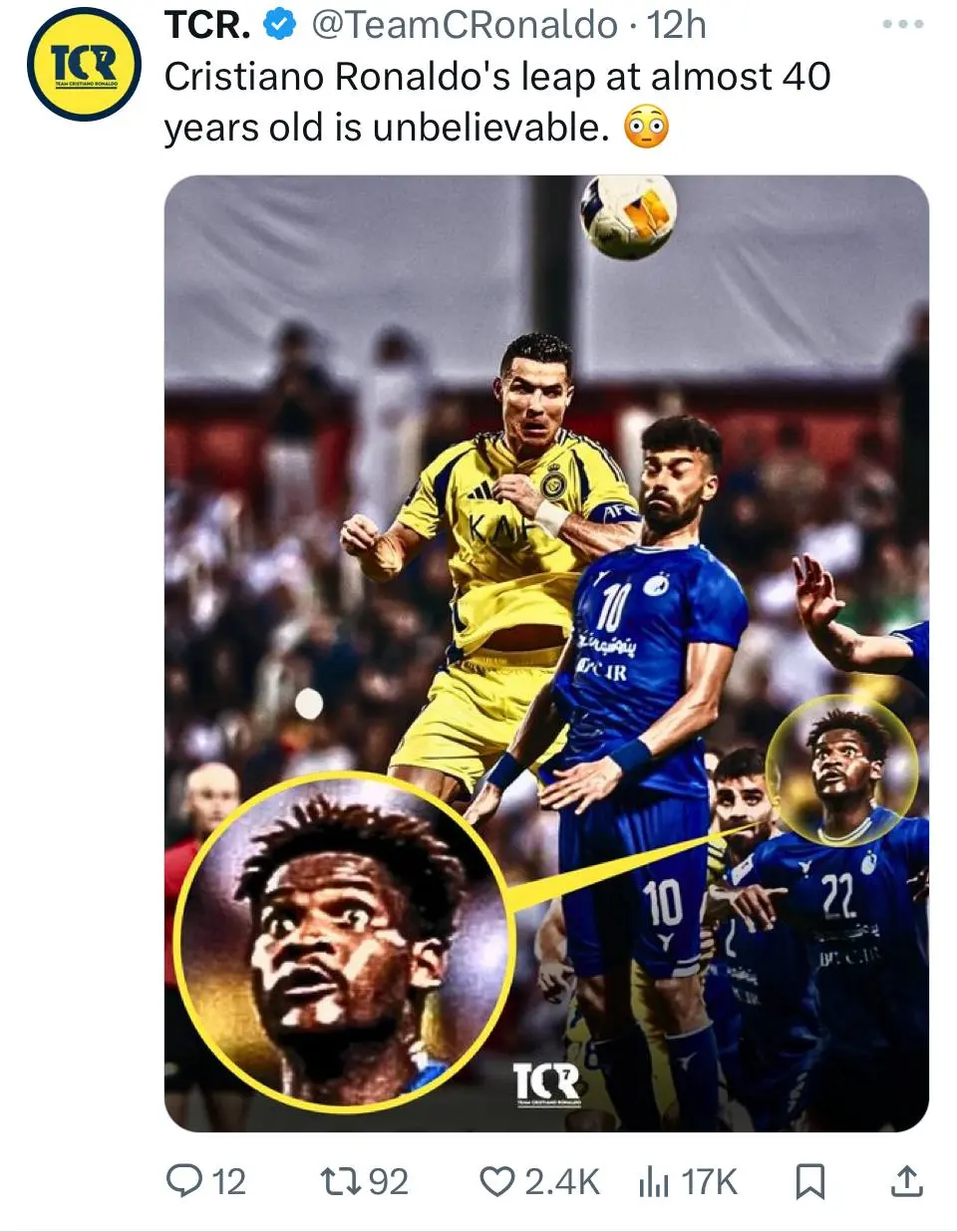This screenshot has width=957, height=1232.
Task: Share the tweet via share icon
Action: [905, 1181]
